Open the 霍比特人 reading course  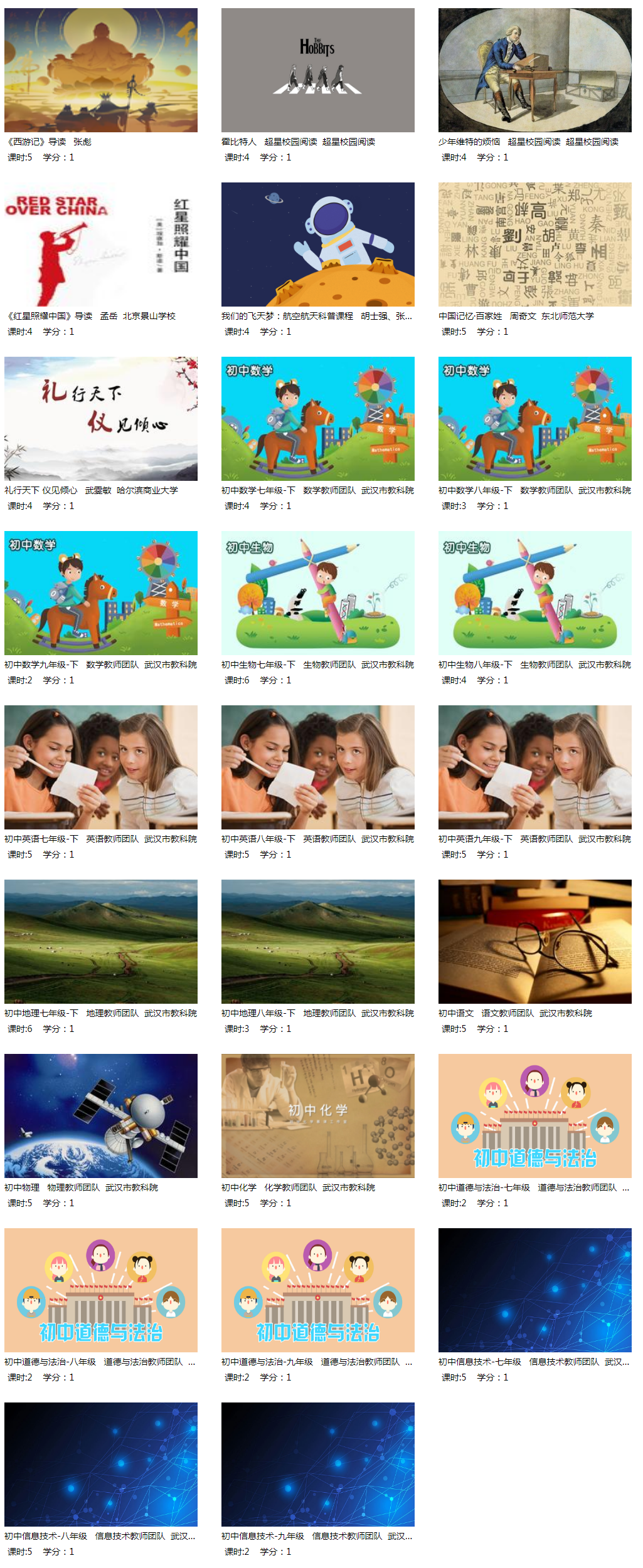(x=317, y=70)
